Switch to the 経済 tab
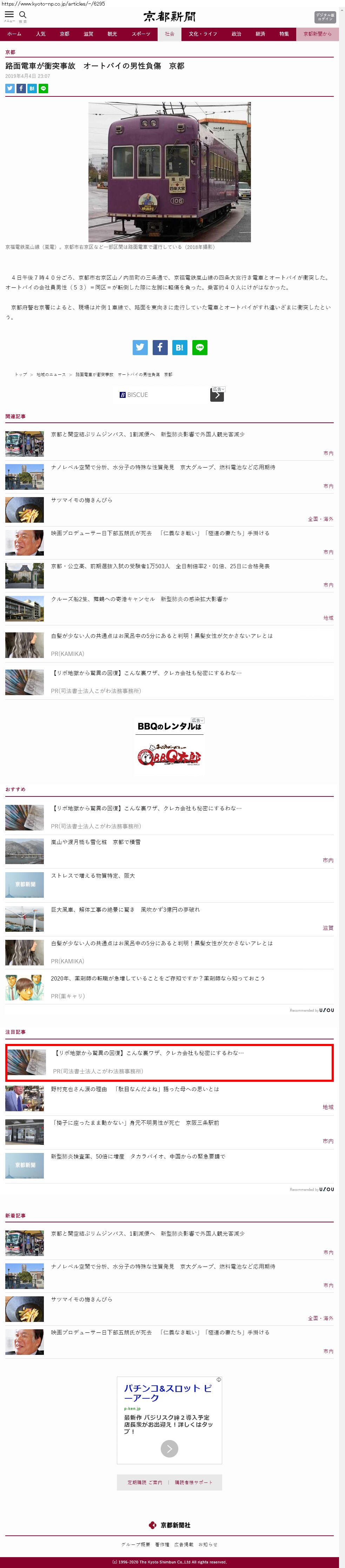Image resolution: width=345 pixels, height=1568 pixels. 260,34
